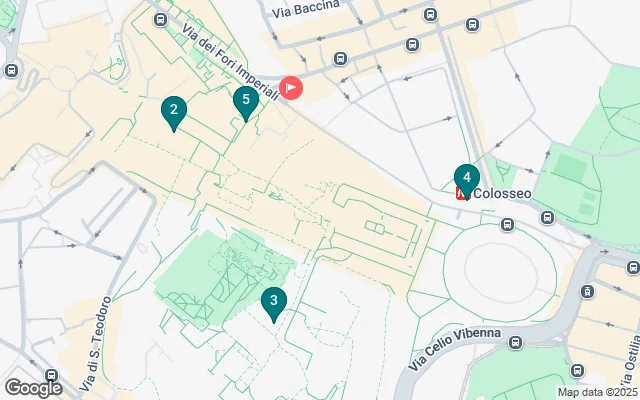Viewport: 640px width, 400px height.
Task: Open the Colosseo metro station icon
Action: point(464,194)
